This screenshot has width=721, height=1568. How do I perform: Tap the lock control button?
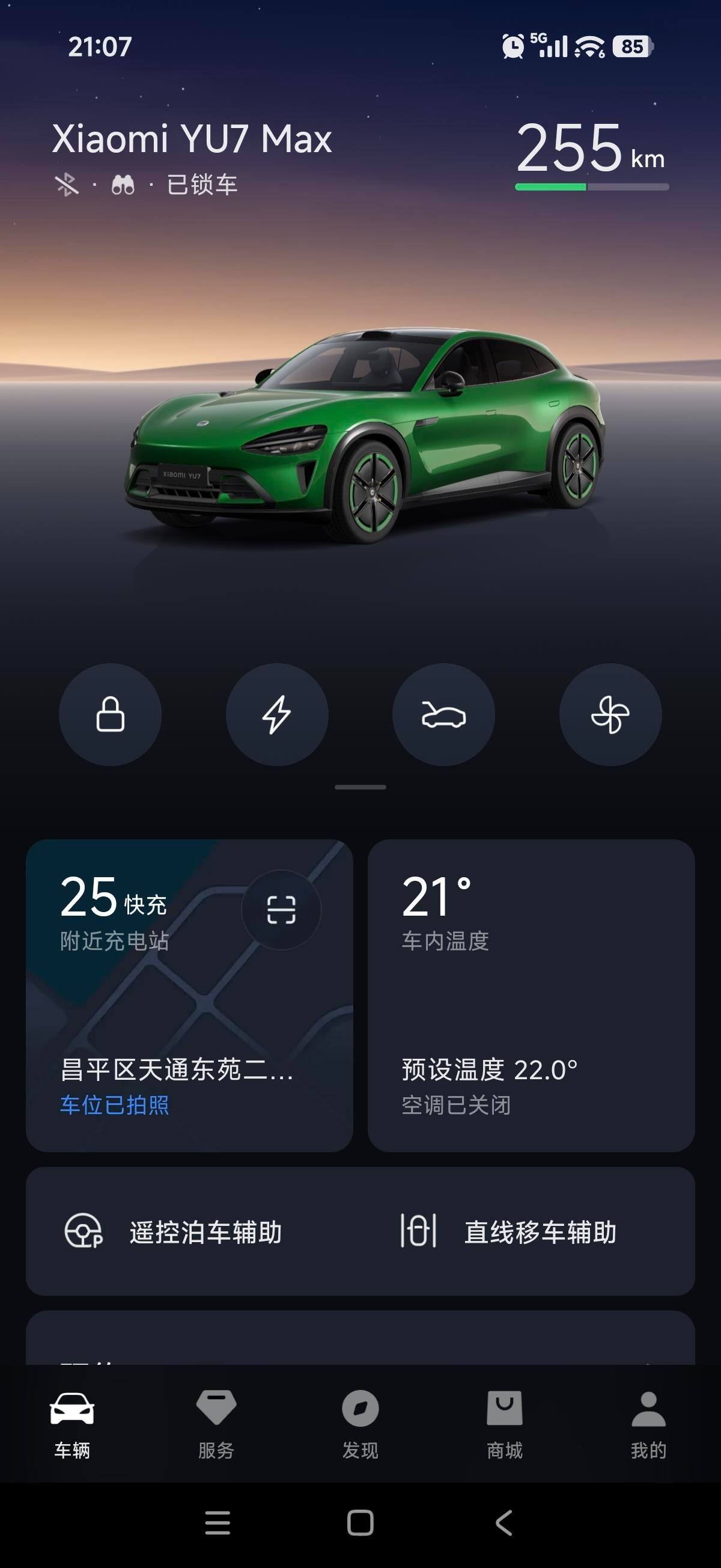tap(110, 714)
